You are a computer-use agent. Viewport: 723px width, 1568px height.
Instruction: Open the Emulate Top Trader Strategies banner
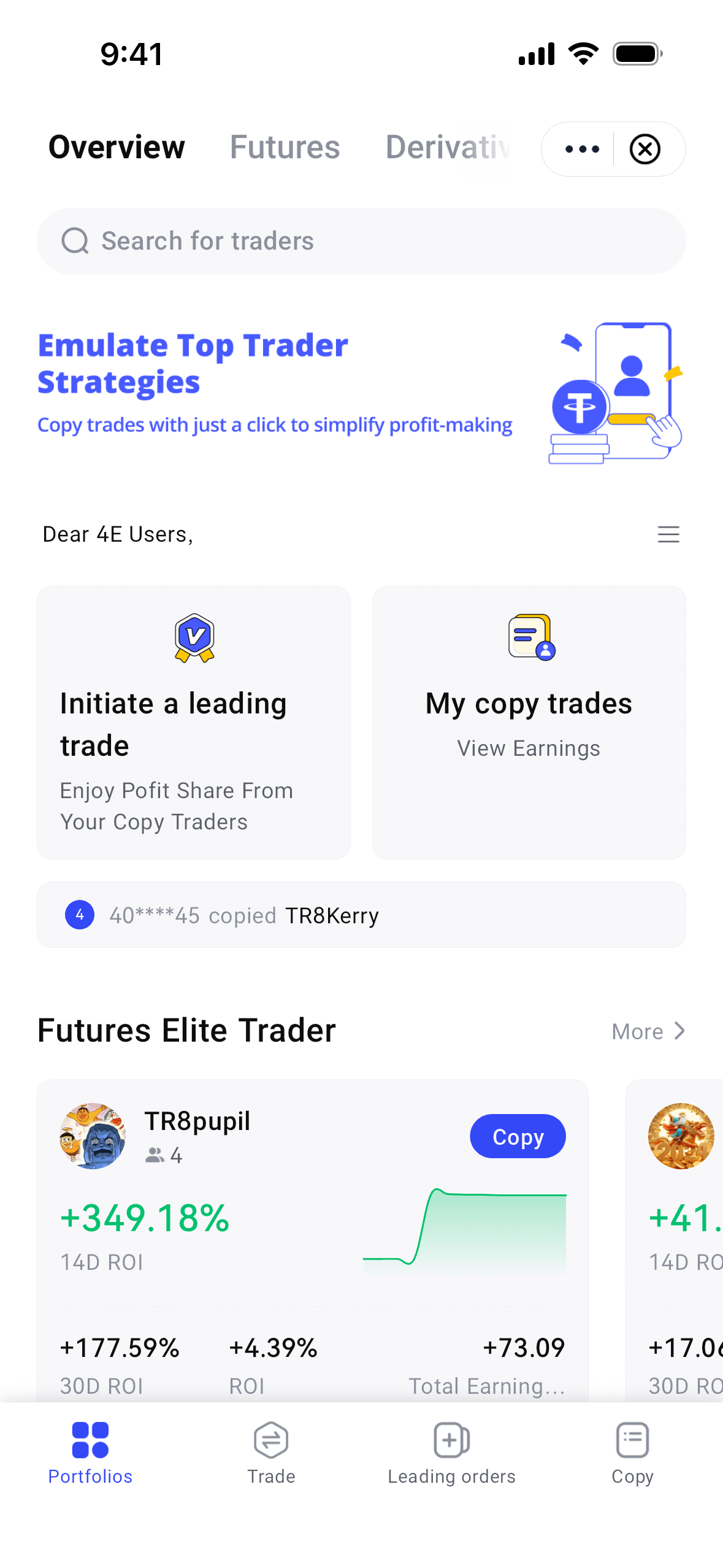361,391
